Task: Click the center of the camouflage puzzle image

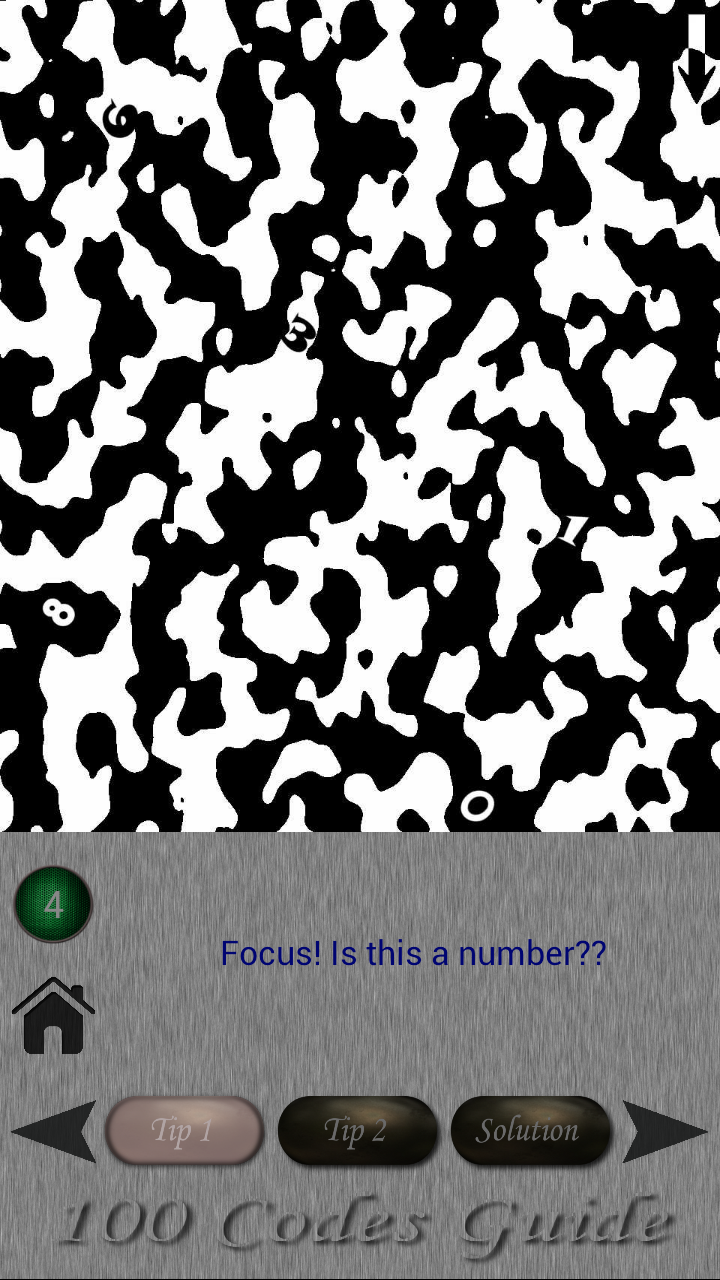Action: point(360,415)
